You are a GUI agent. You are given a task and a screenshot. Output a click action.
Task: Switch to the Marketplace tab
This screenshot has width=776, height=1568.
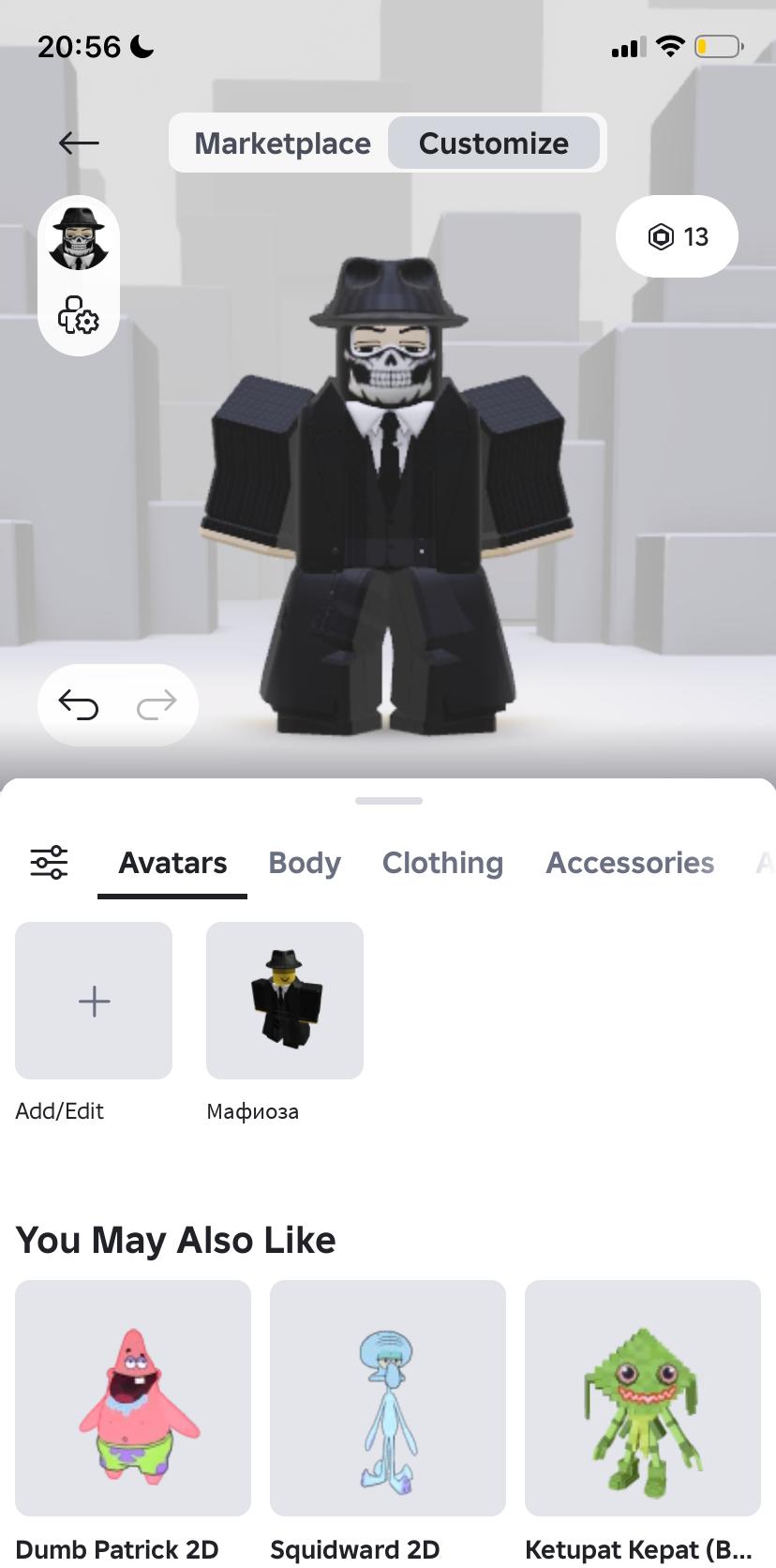point(282,143)
